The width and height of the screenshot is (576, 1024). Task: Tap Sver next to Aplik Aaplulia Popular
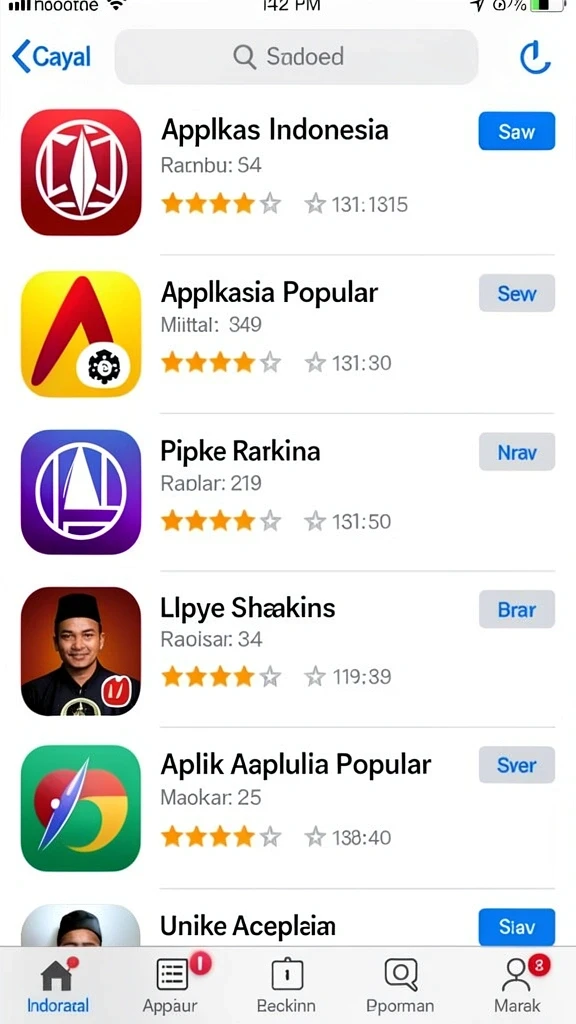[517, 765]
